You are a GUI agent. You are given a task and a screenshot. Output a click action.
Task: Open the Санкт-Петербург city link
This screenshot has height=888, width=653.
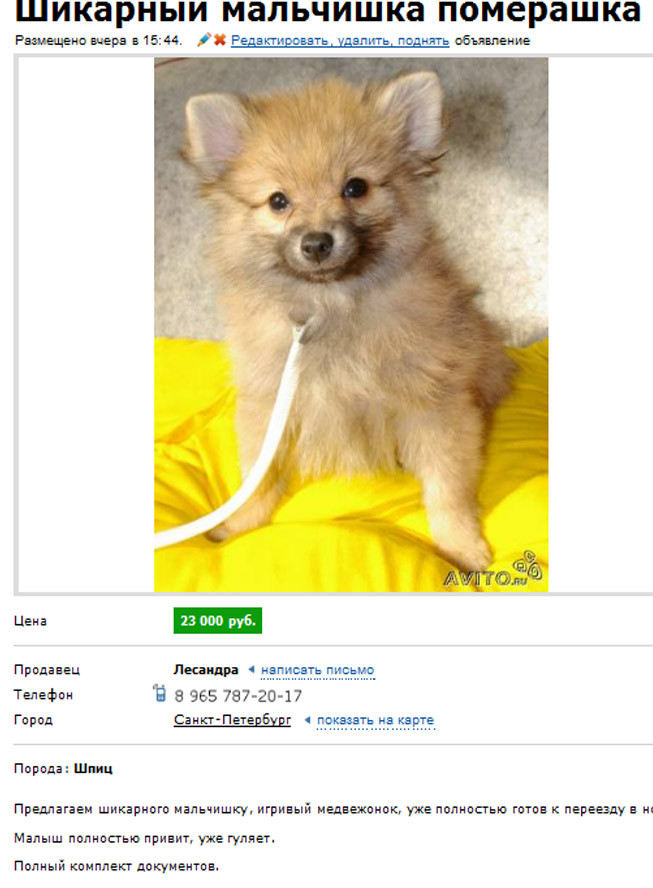[232, 720]
